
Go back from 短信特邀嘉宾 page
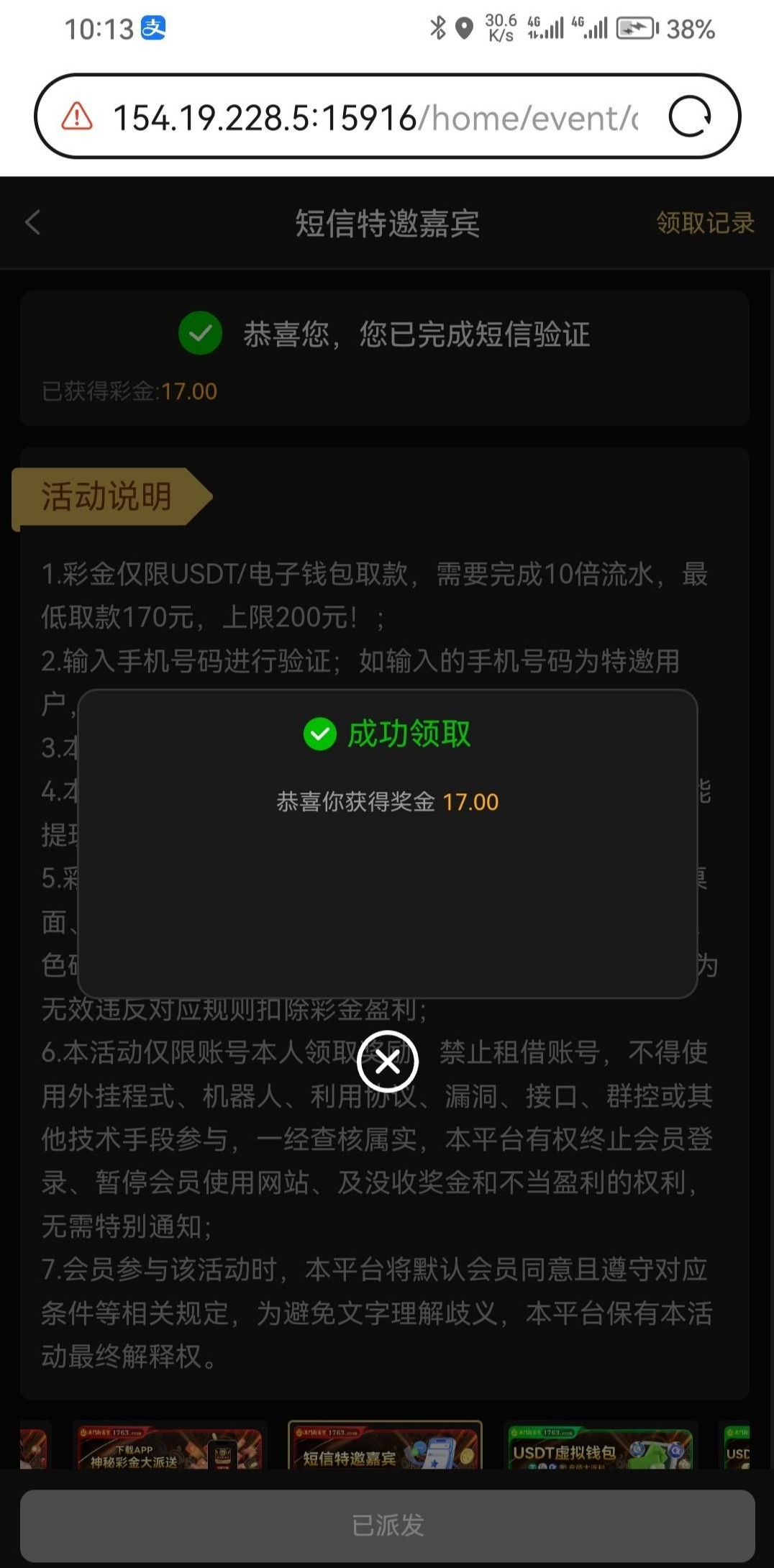click(x=33, y=222)
